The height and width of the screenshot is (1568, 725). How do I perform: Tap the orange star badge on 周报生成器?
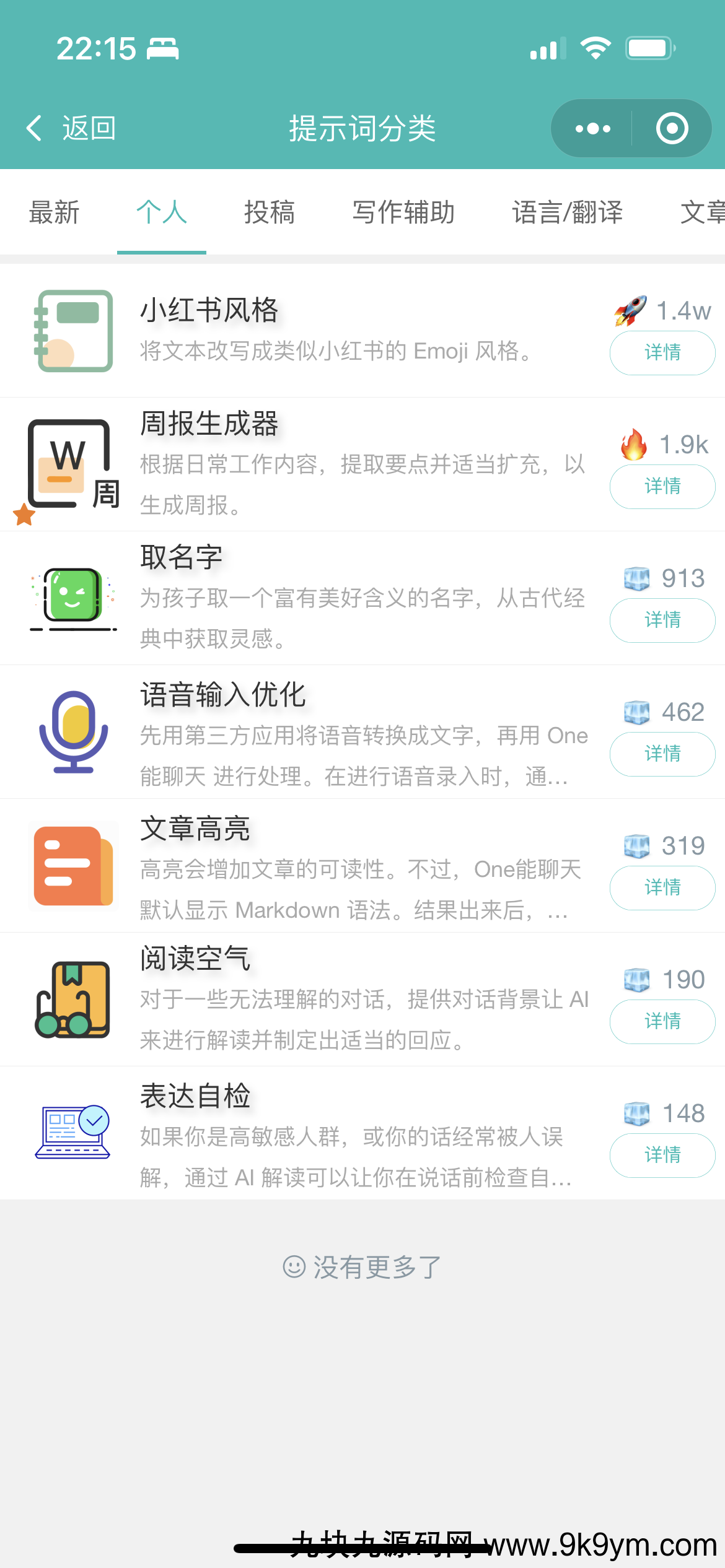[x=24, y=515]
